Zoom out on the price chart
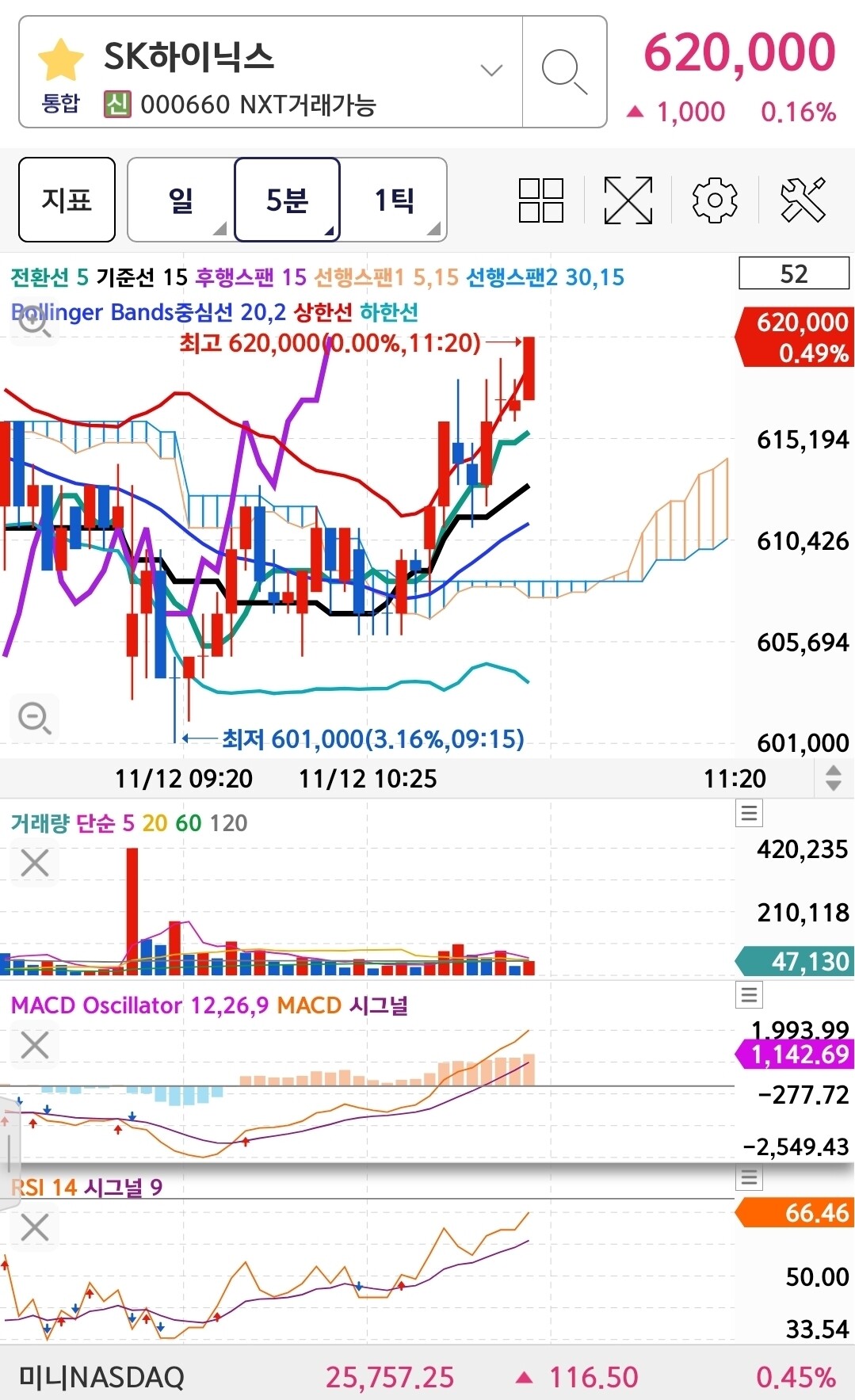 point(34,718)
